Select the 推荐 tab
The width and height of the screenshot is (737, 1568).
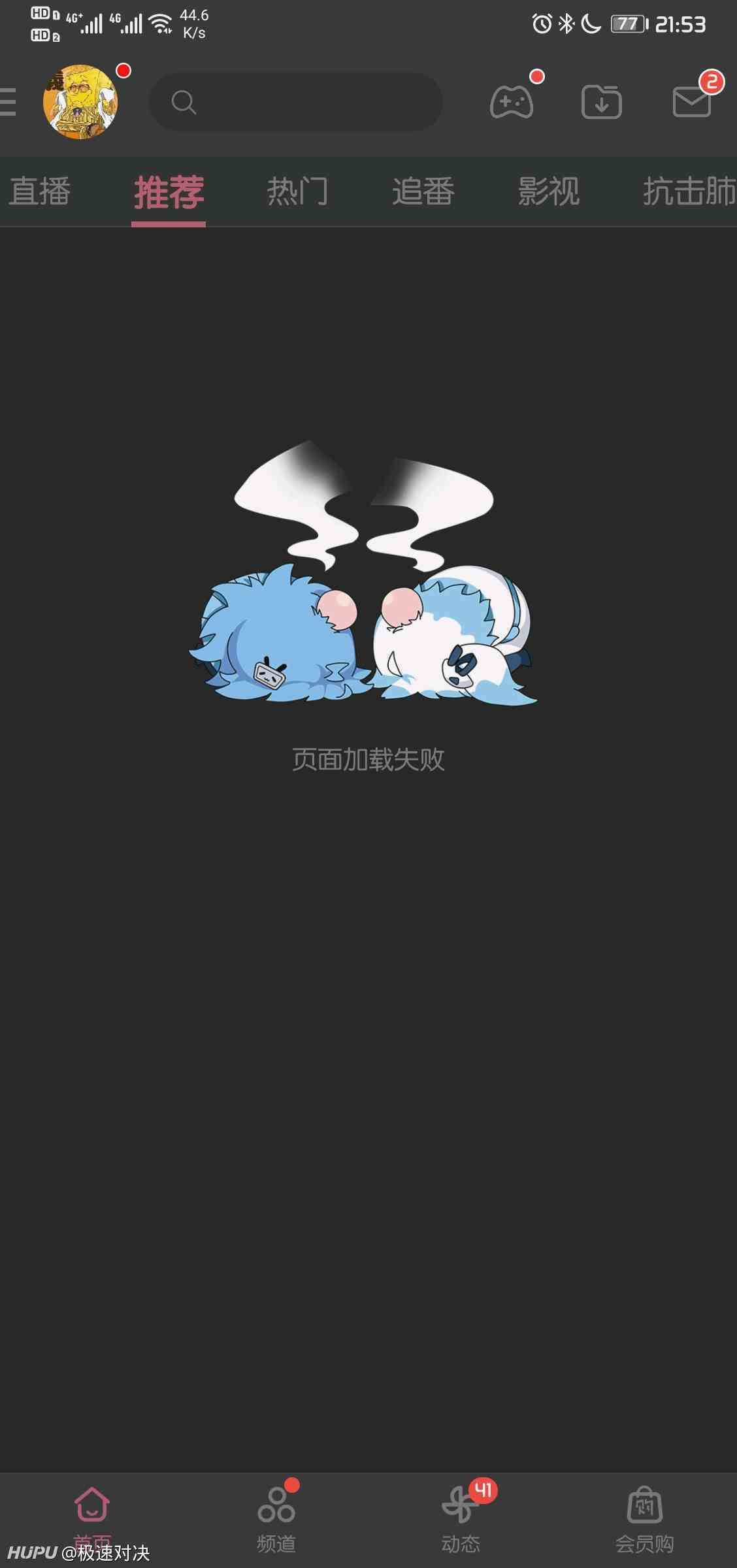point(169,192)
